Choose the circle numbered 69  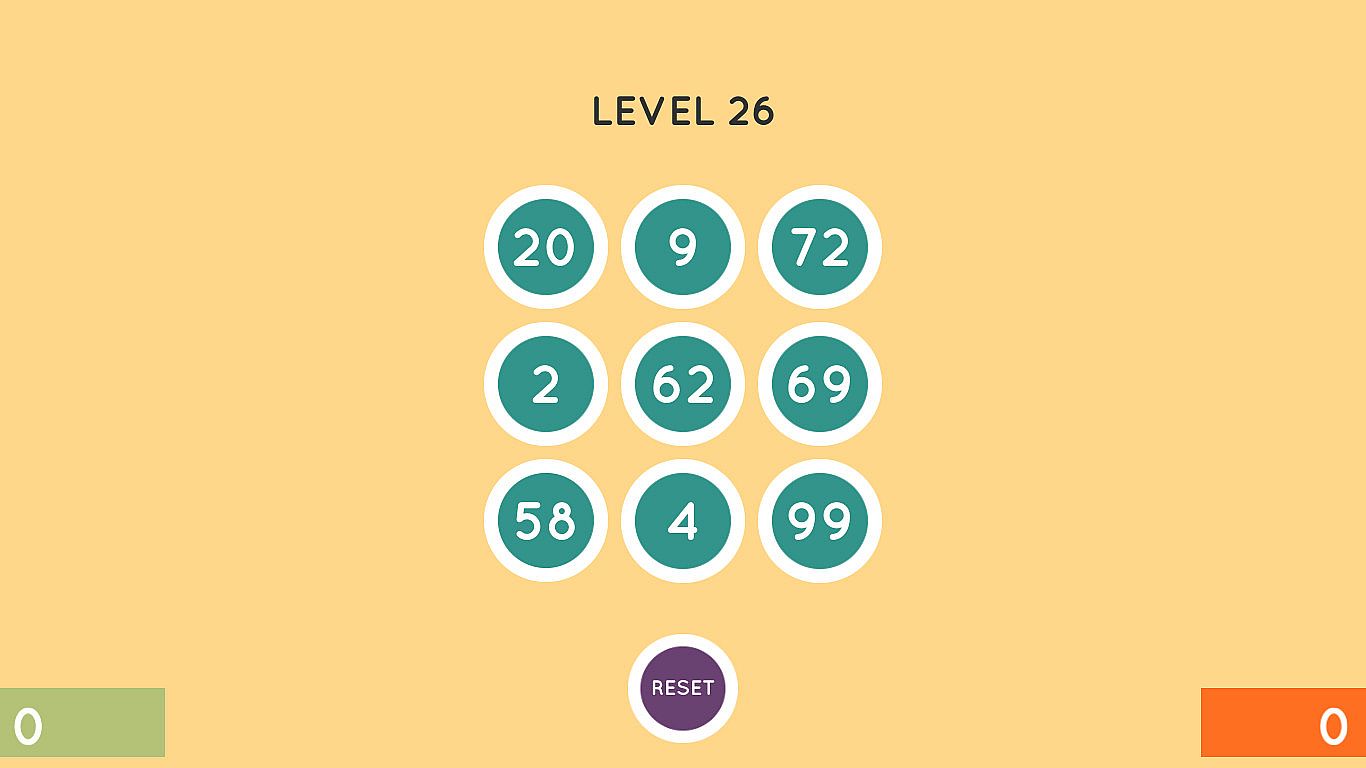point(819,384)
